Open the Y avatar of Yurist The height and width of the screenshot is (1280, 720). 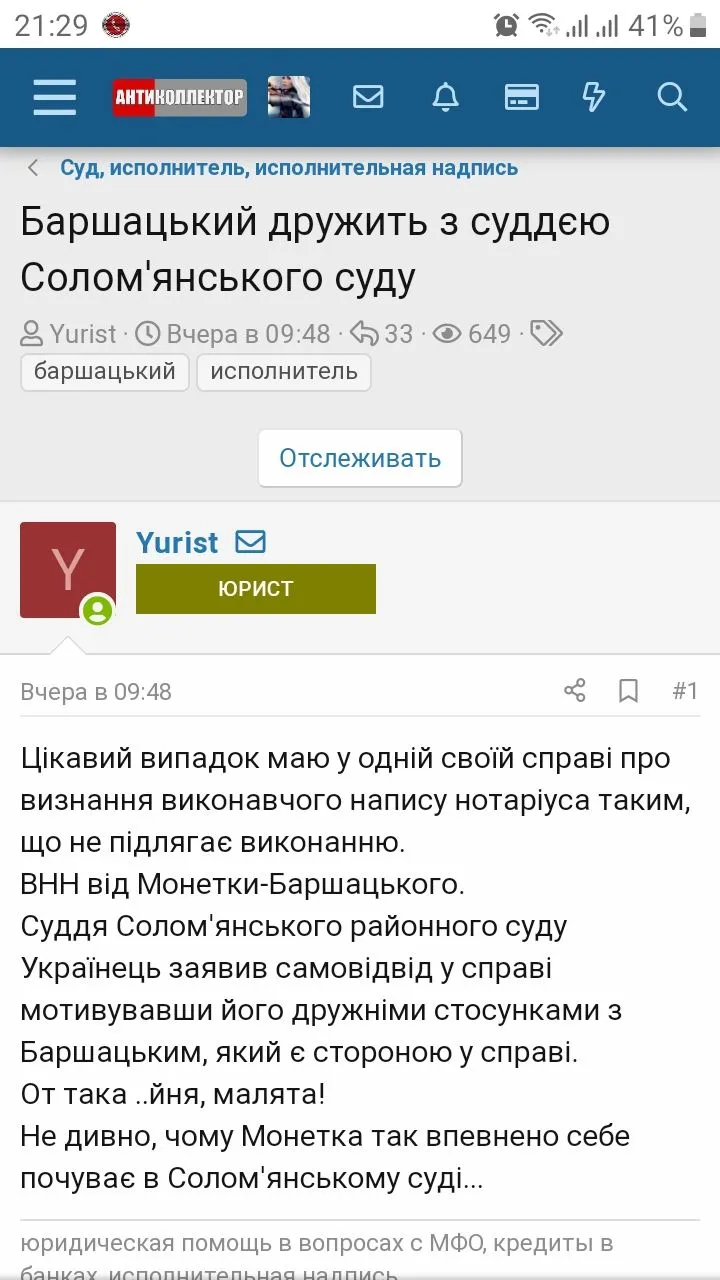(68, 569)
